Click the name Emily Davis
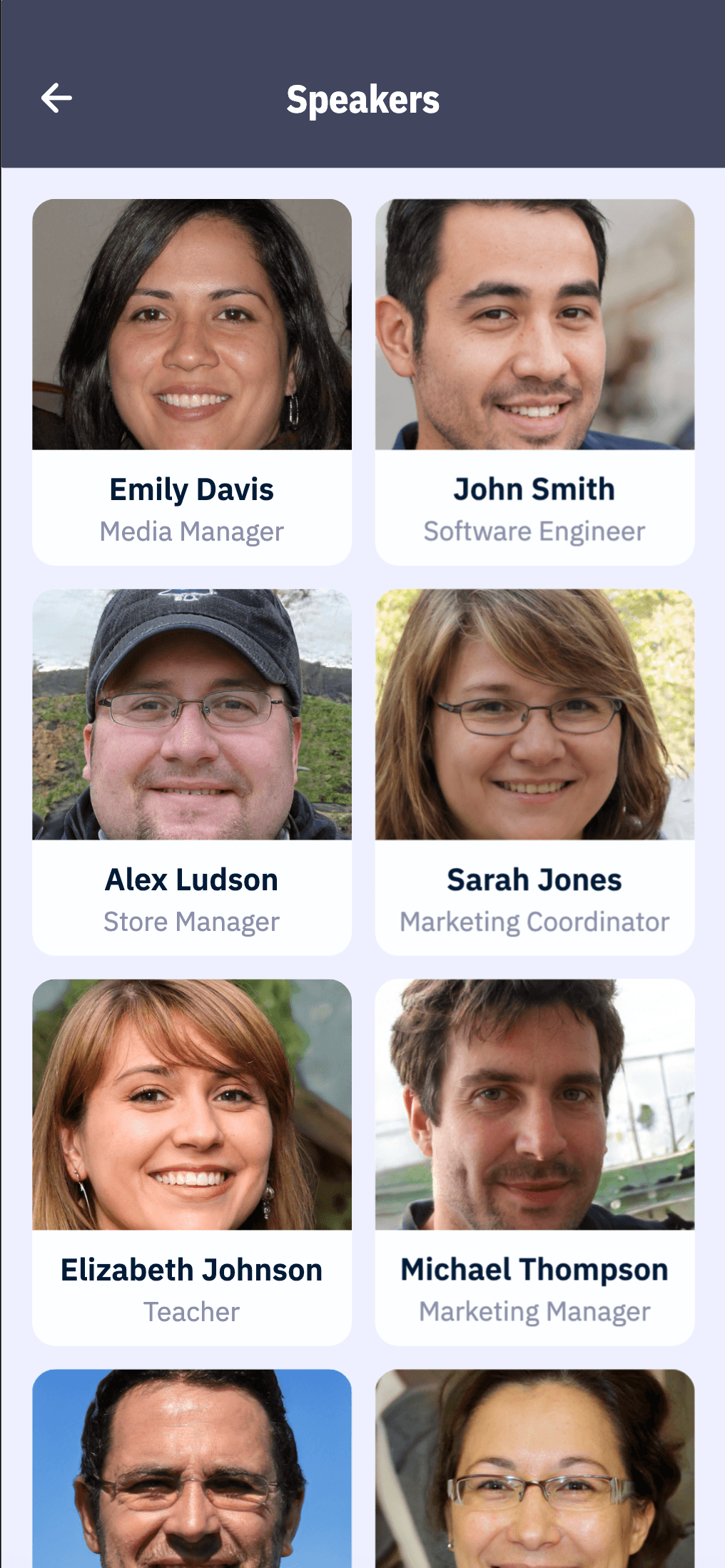The width and height of the screenshot is (725, 1568). (x=191, y=489)
